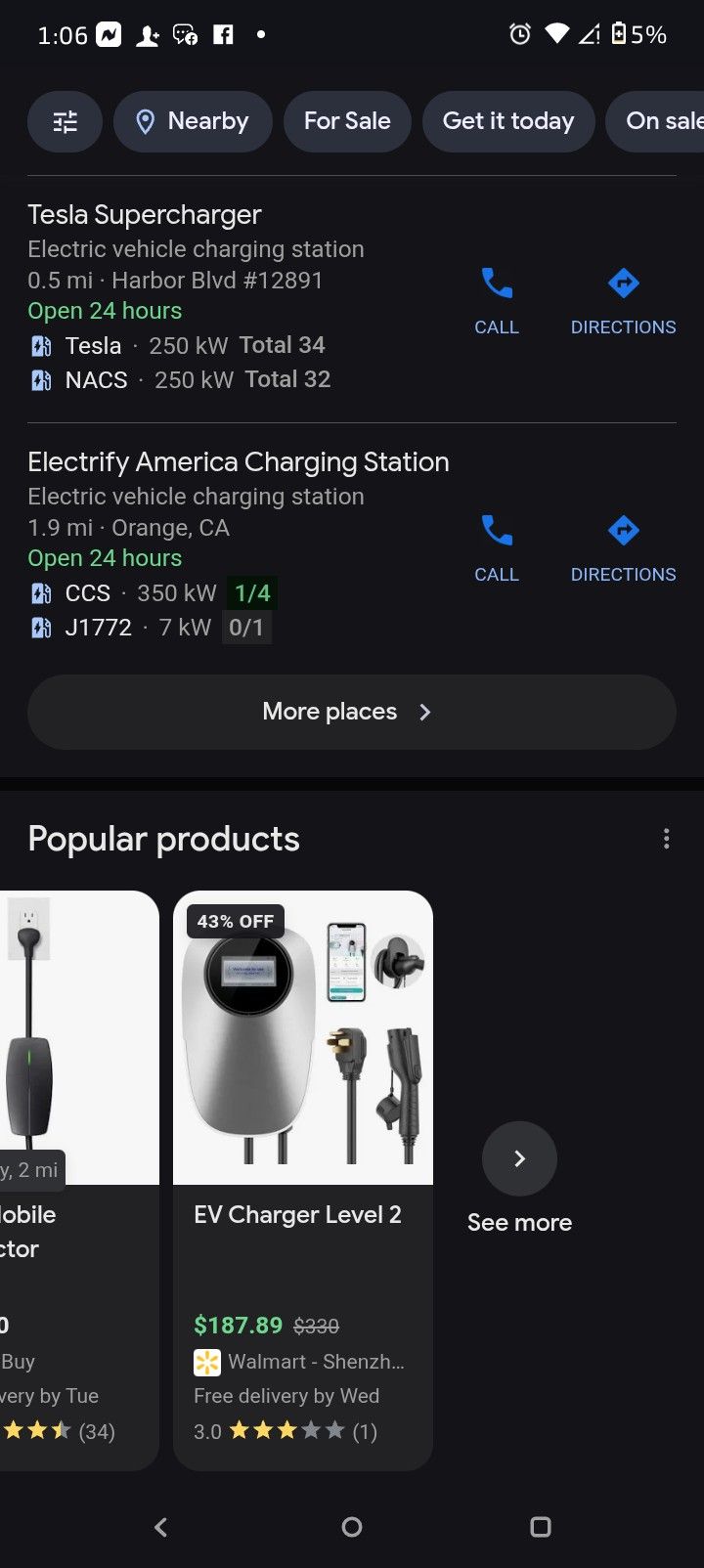Call Electrify America Charging Station
This screenshot has height=1568, width=704.
497,546
